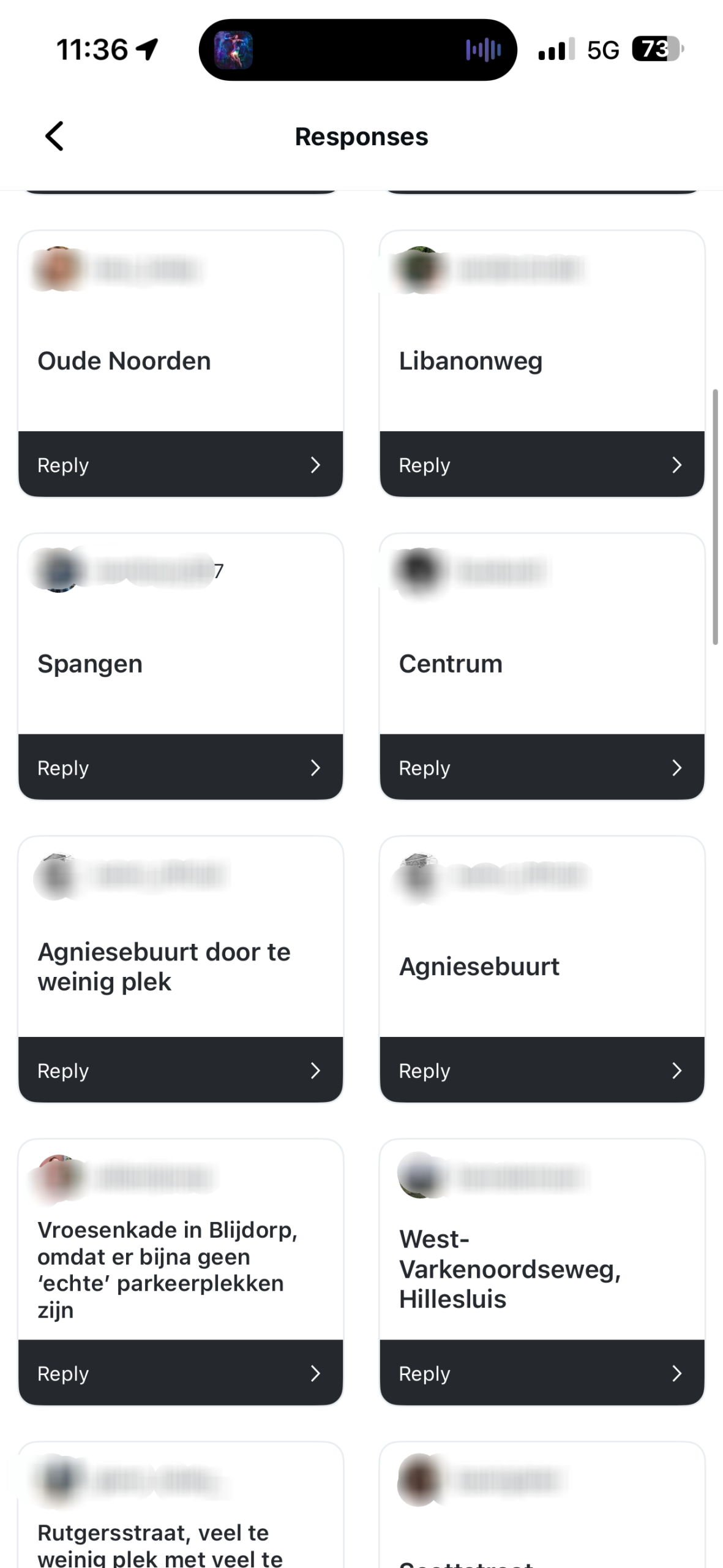The width and height of the screenshot is (723, 1568).
Task: Reply to the West-Varkenoordseweg, Hillesluis response
Action: [x=541, y=1373]
